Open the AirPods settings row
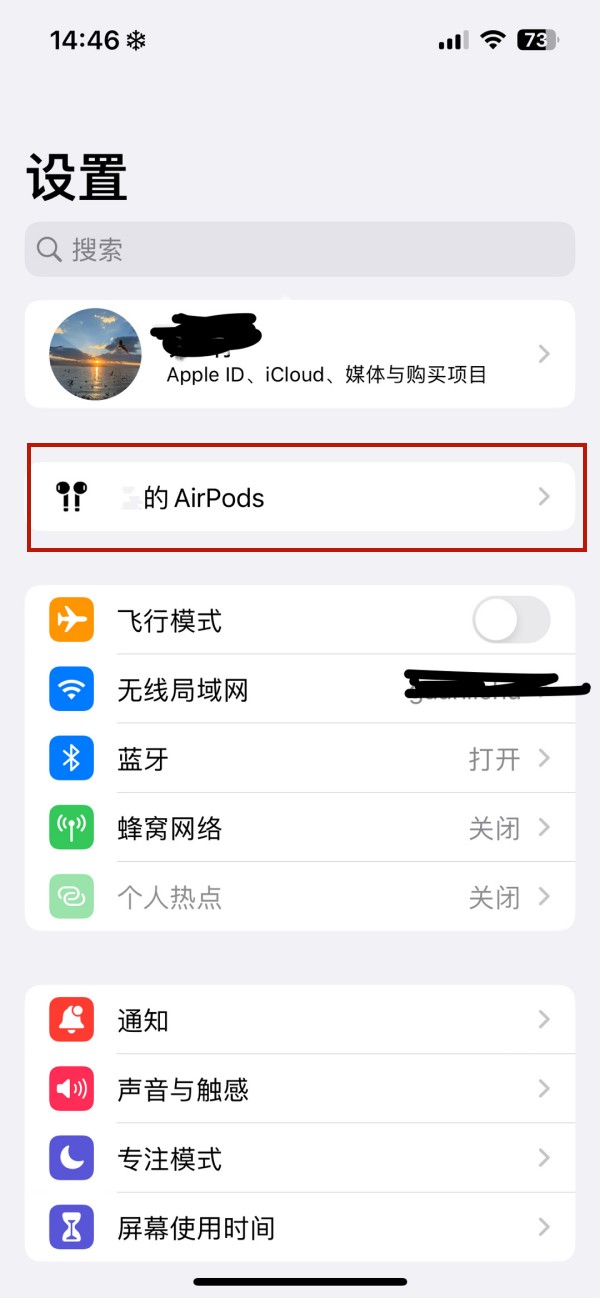 300,497
